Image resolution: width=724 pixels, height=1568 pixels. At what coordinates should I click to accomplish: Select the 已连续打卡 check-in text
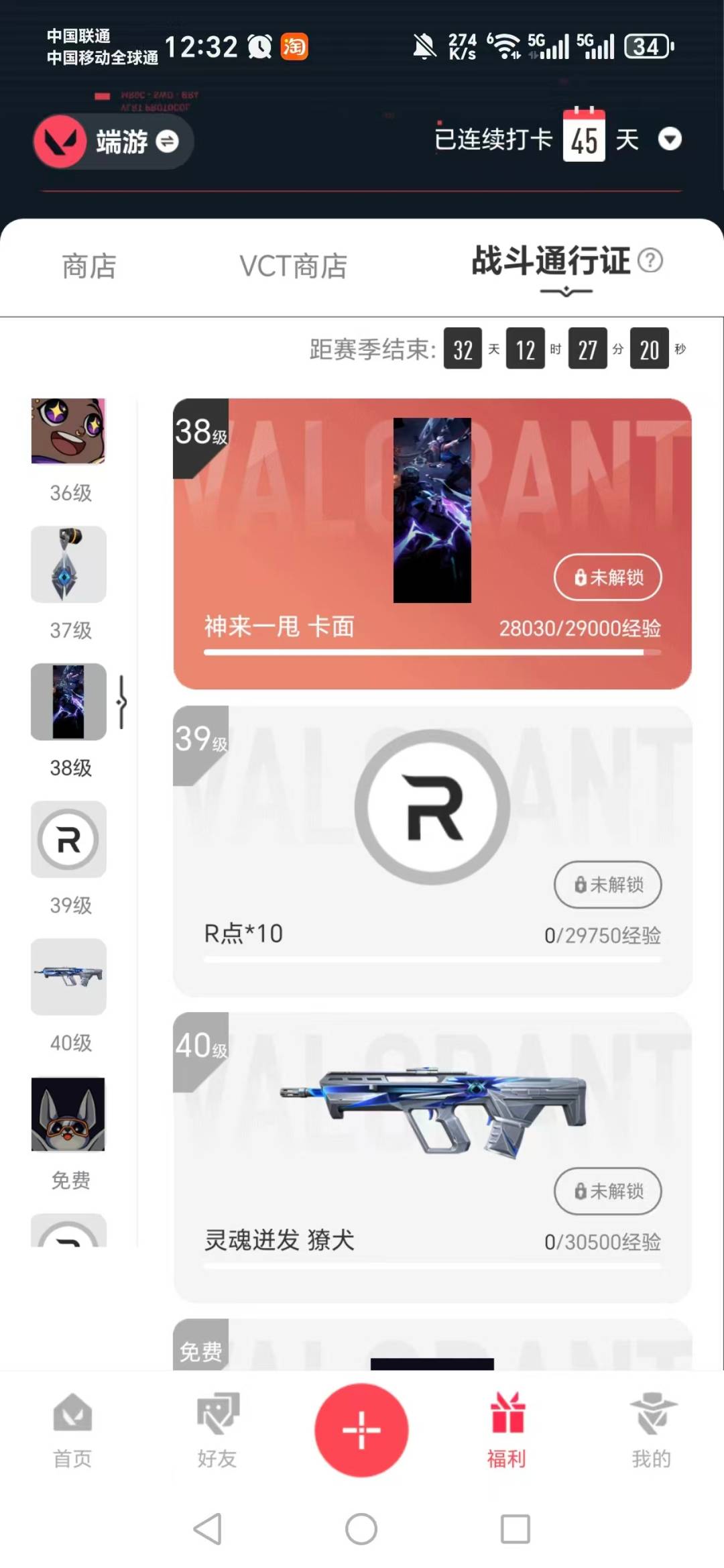tap(492, 139)
